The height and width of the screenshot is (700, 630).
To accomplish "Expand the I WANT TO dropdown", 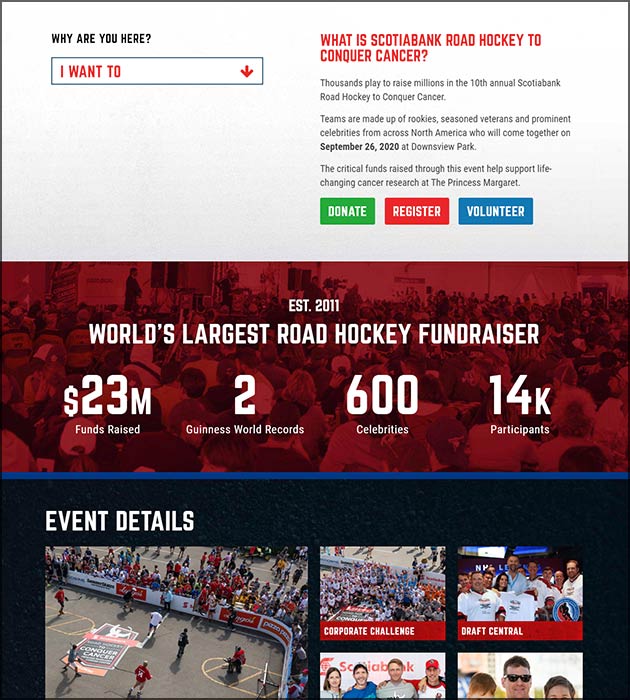I will coord(157,71).
